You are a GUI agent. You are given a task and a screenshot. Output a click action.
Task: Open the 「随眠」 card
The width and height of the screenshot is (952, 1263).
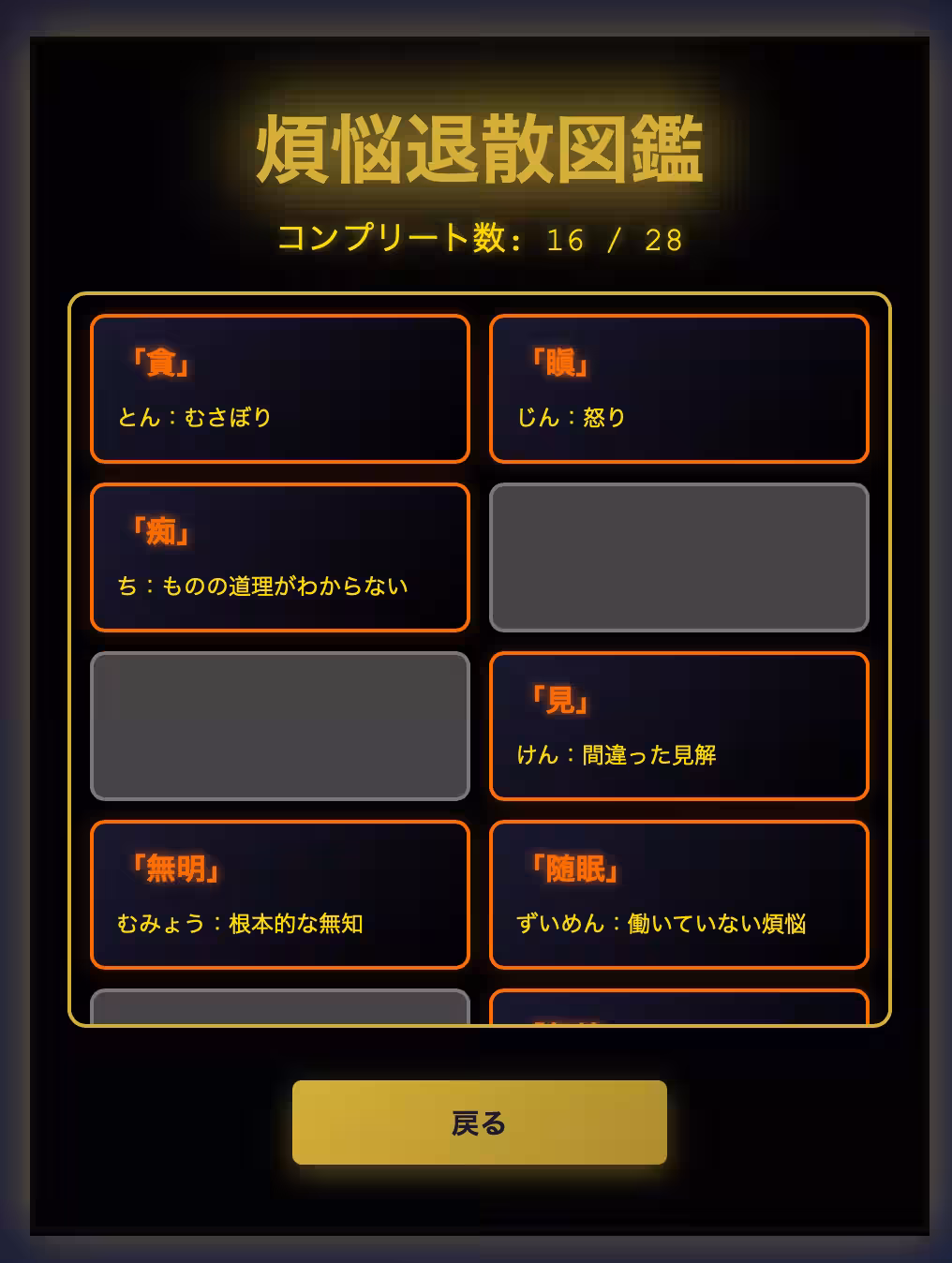(679, 895)
